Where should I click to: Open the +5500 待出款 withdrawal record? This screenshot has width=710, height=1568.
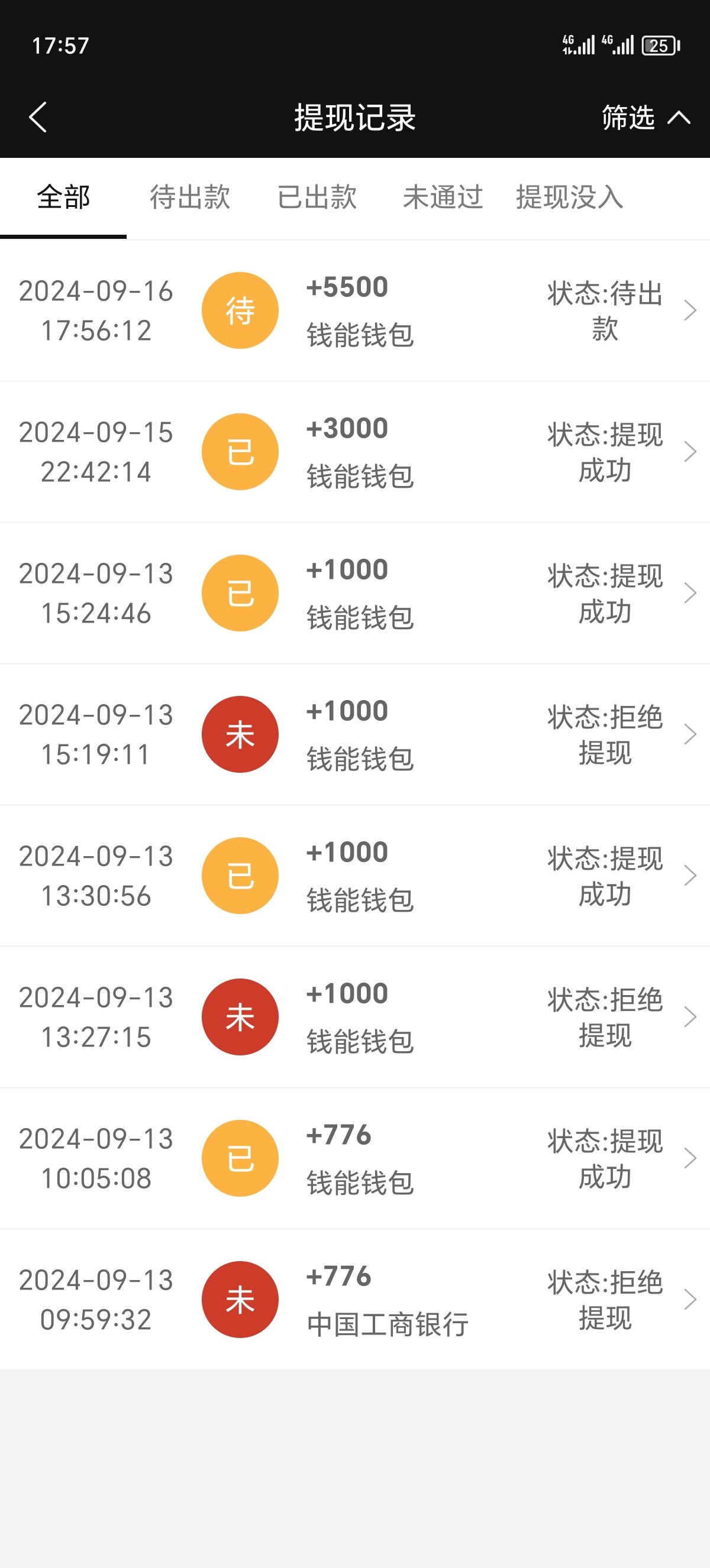pos(355,310)
